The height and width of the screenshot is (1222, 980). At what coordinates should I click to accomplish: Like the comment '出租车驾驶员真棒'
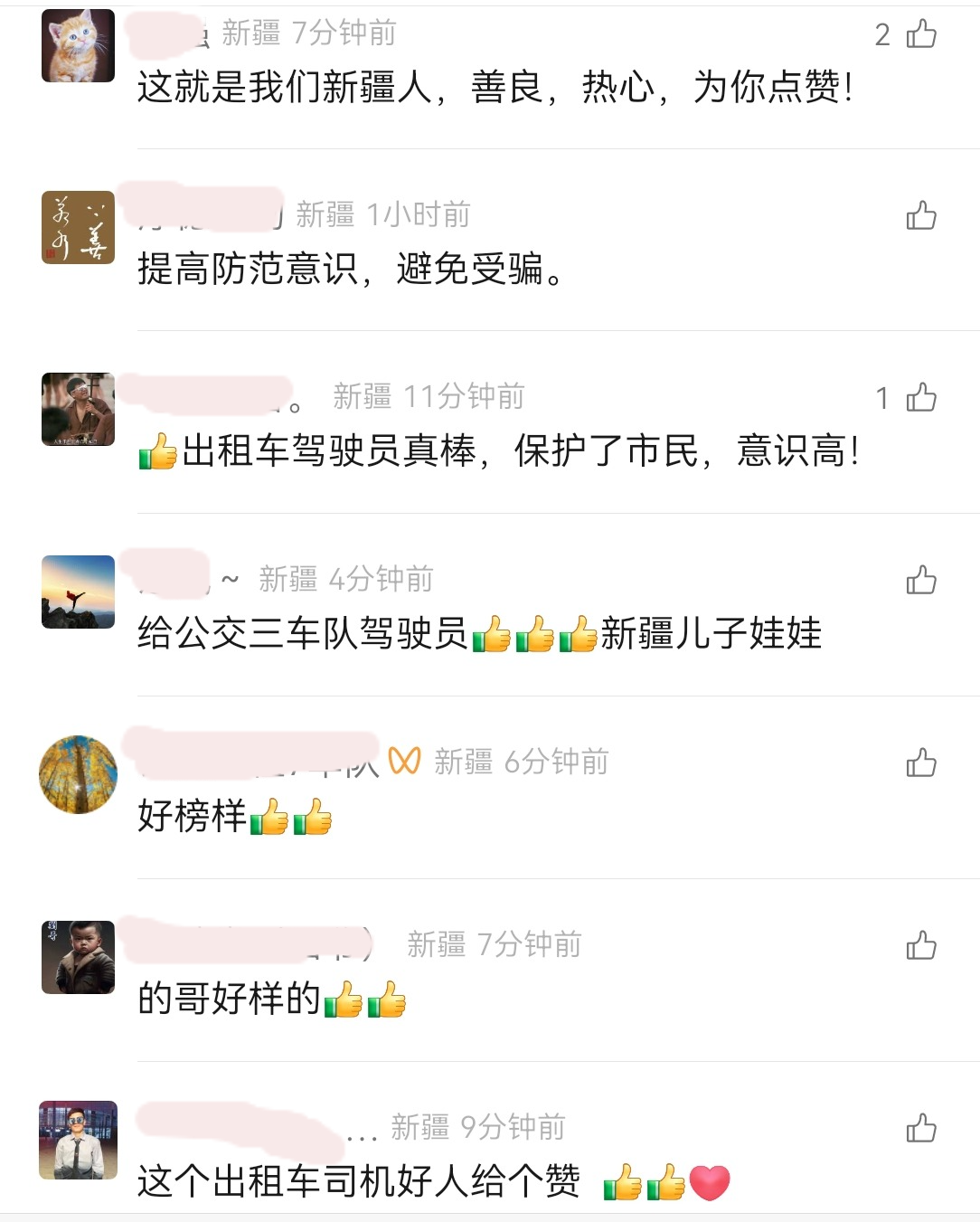click(x=921, y=398)
